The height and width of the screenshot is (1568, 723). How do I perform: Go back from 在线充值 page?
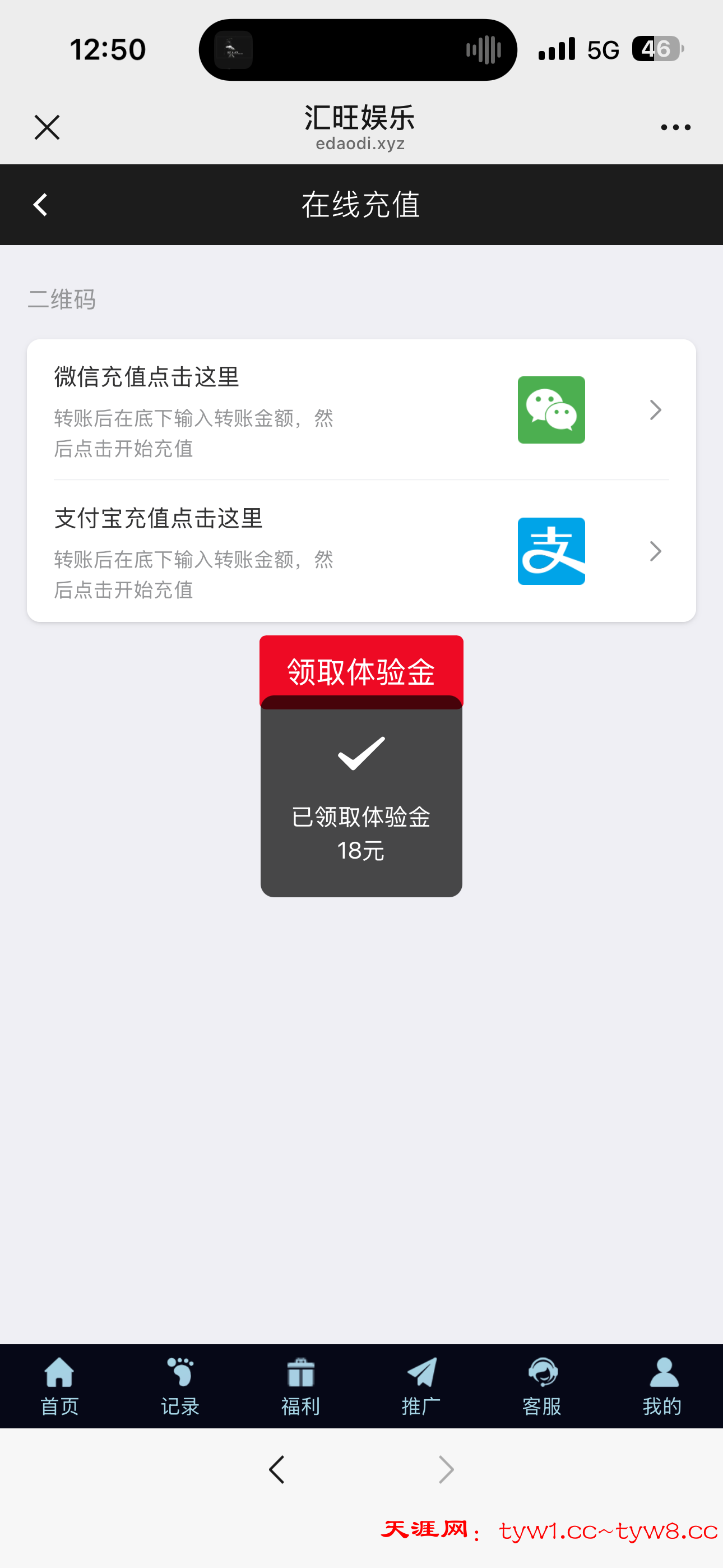click(x=41, y=205)
